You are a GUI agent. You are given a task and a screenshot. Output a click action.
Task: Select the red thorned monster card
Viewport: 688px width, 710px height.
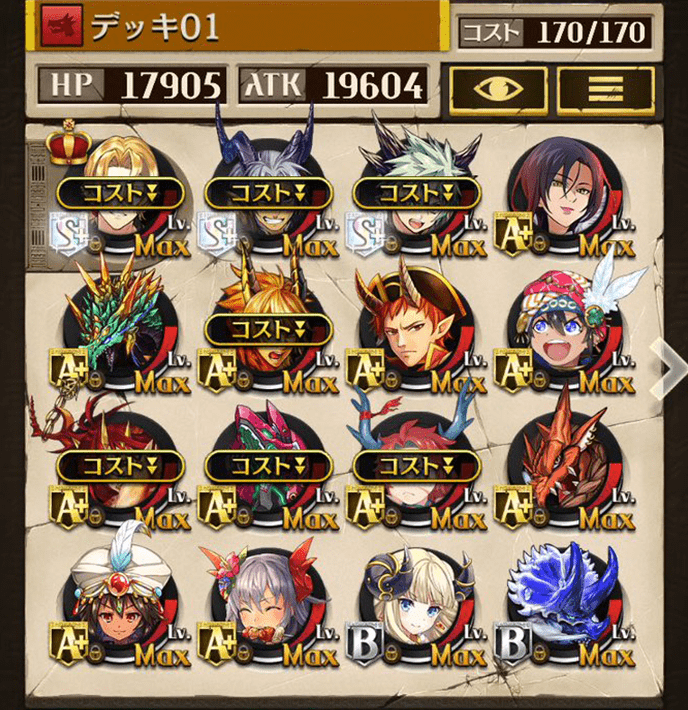pos(118,466)
